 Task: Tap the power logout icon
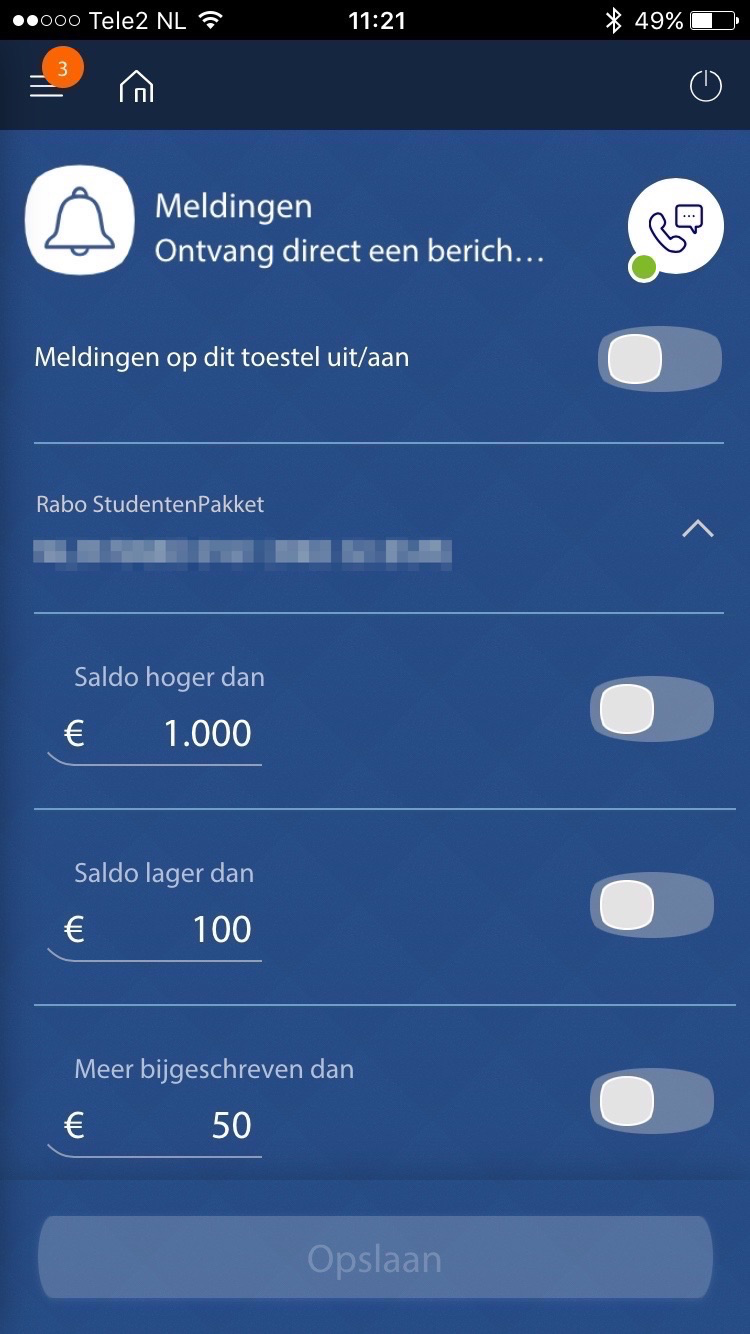tap(706, 86)
